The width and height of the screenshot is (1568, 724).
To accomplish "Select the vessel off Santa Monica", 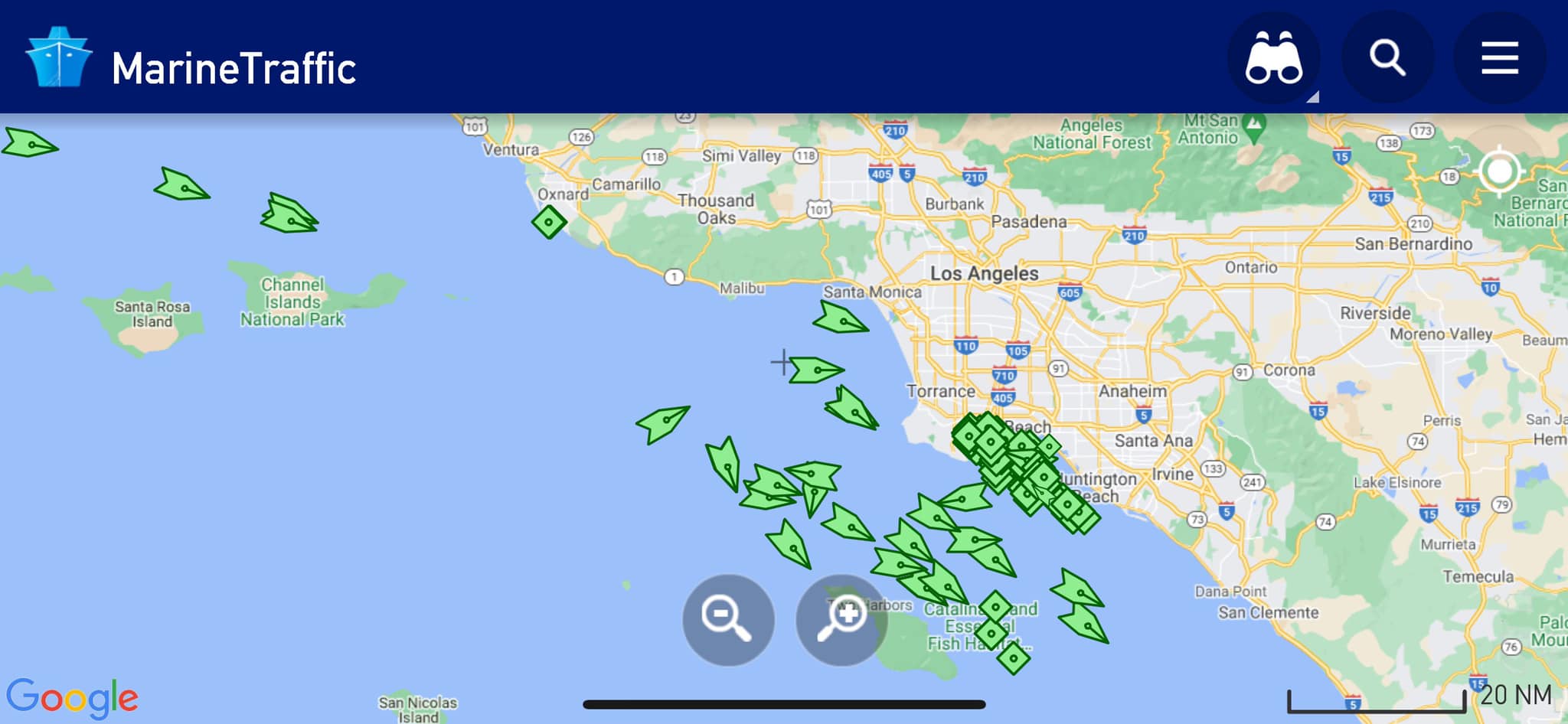I will pyautogui.click(x=839, y=320).
